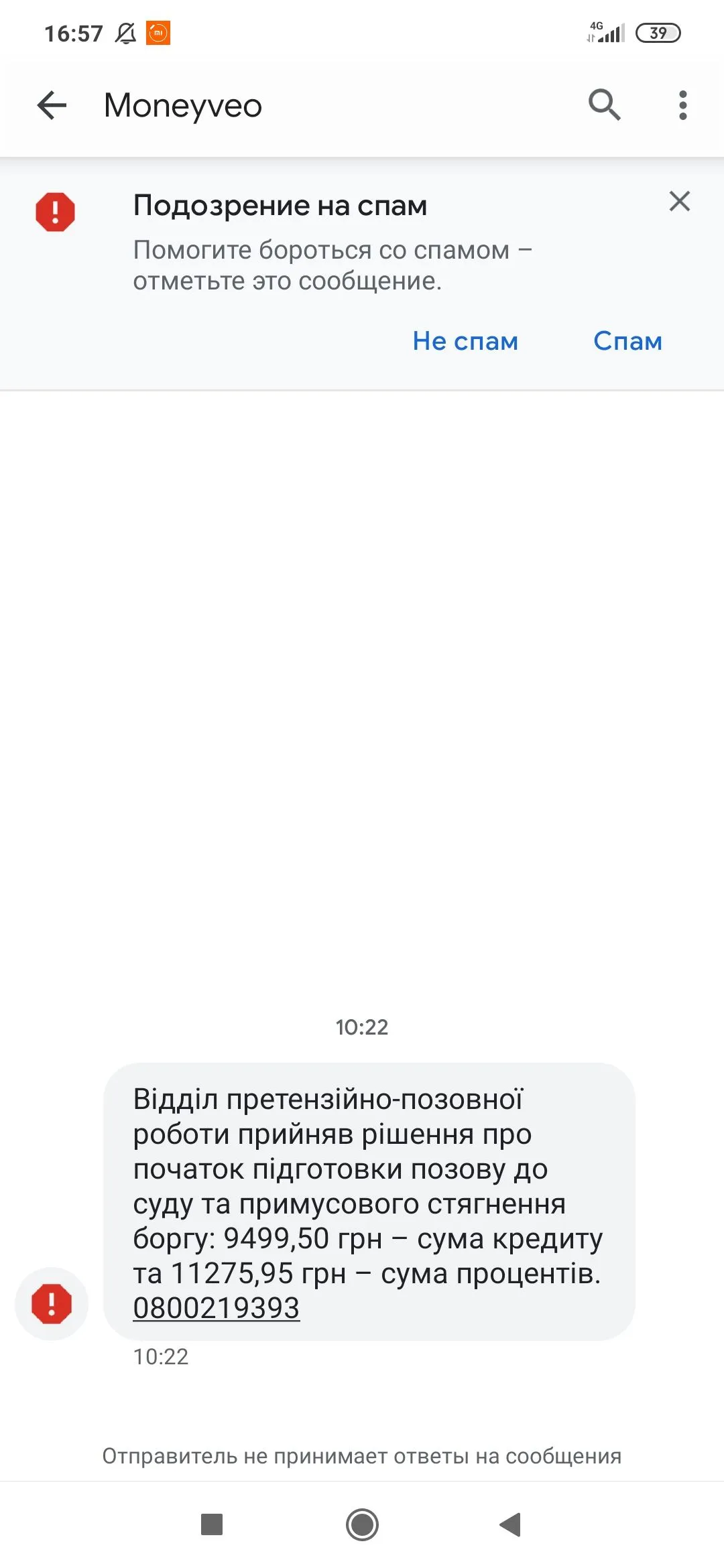This screenshot has height=1568, width=724.
Task: Tap the red spam warning avatar beside the message
Action: [x=52, y=1303]
